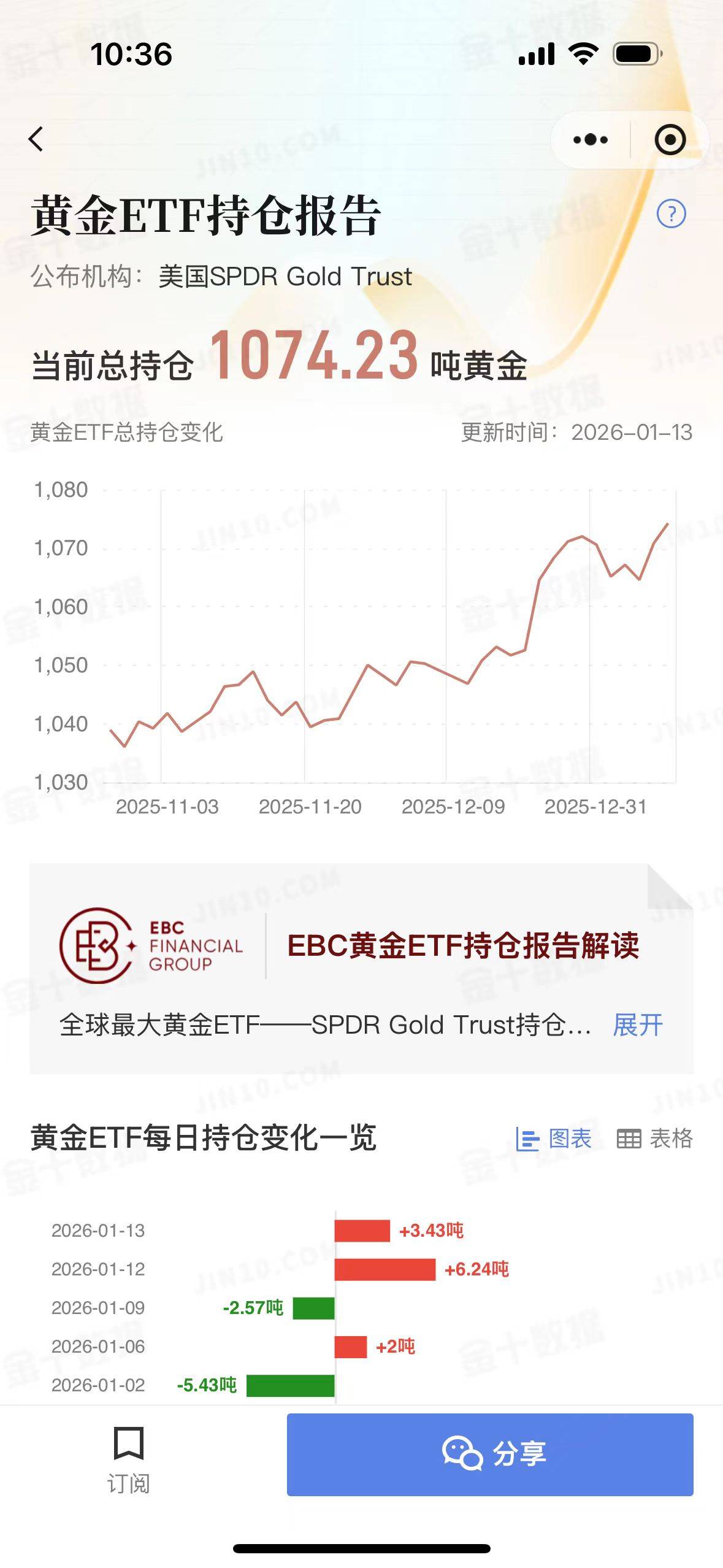Screen dimensions: 723x1568
Task: Switch to the 图表 chart view
Action: (554, 1139)
